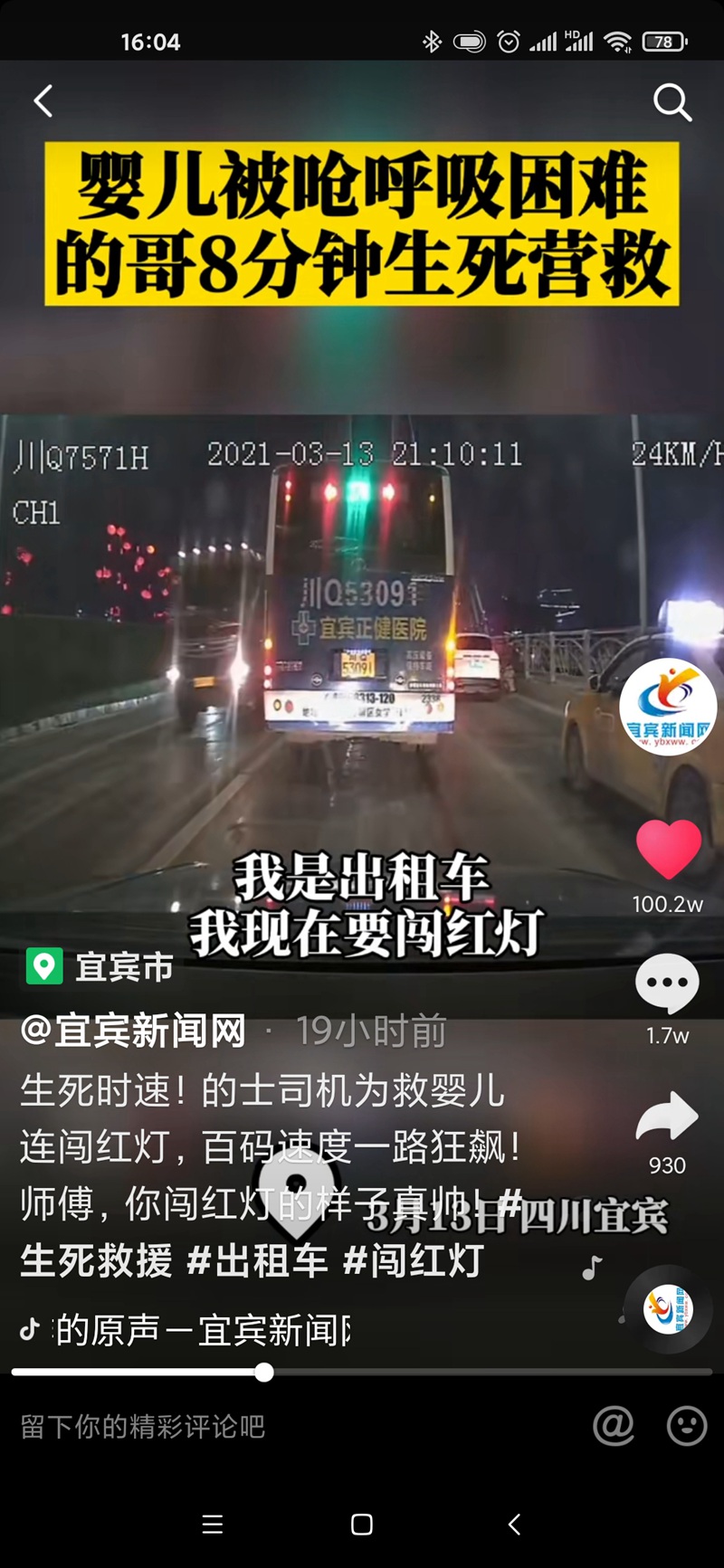Go back using the top-left arrow
Image resolution: width=724 pixels, height=1568 pixels.
[x=43, y=101]
